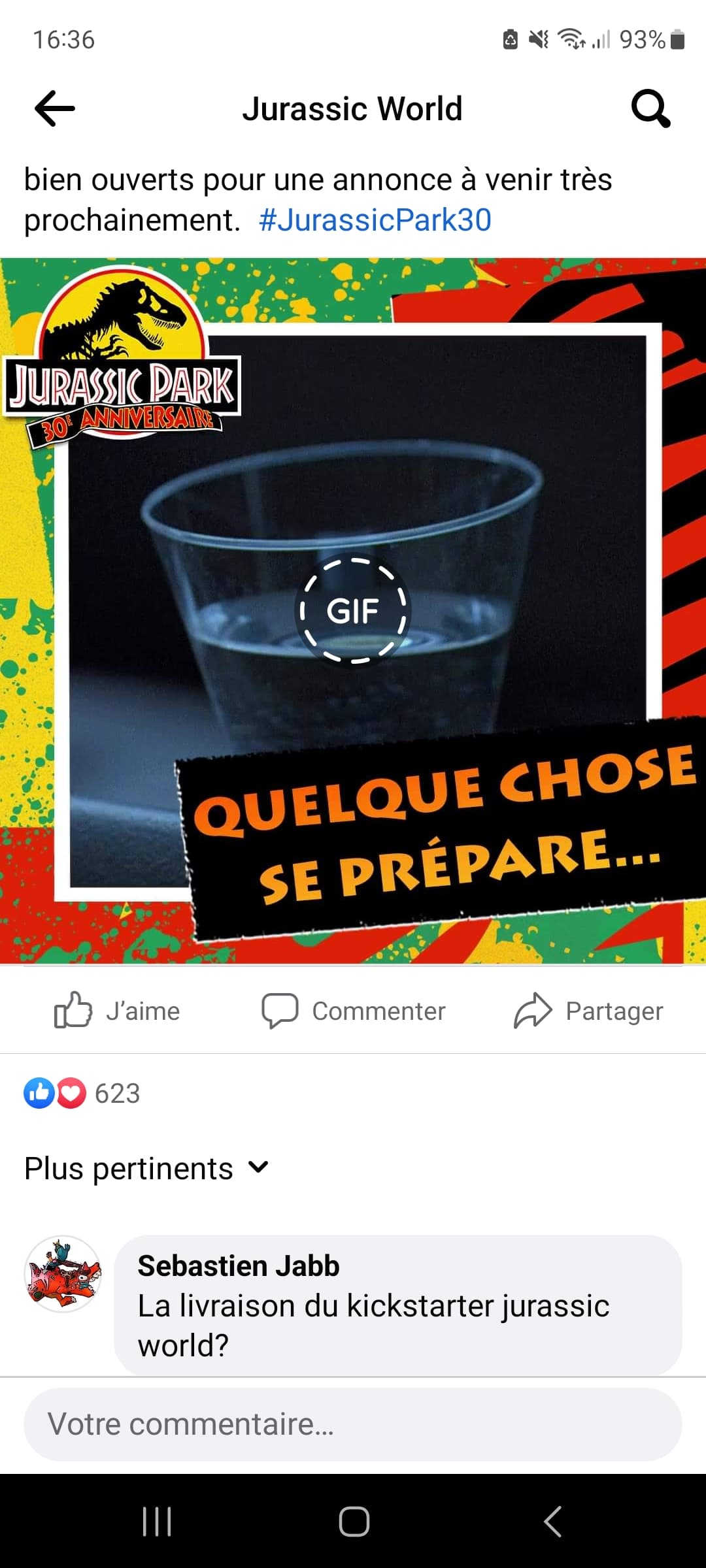Focus the Votre commentaire field
Screen dimensions: 706x1568
(x=353, y=1424)
